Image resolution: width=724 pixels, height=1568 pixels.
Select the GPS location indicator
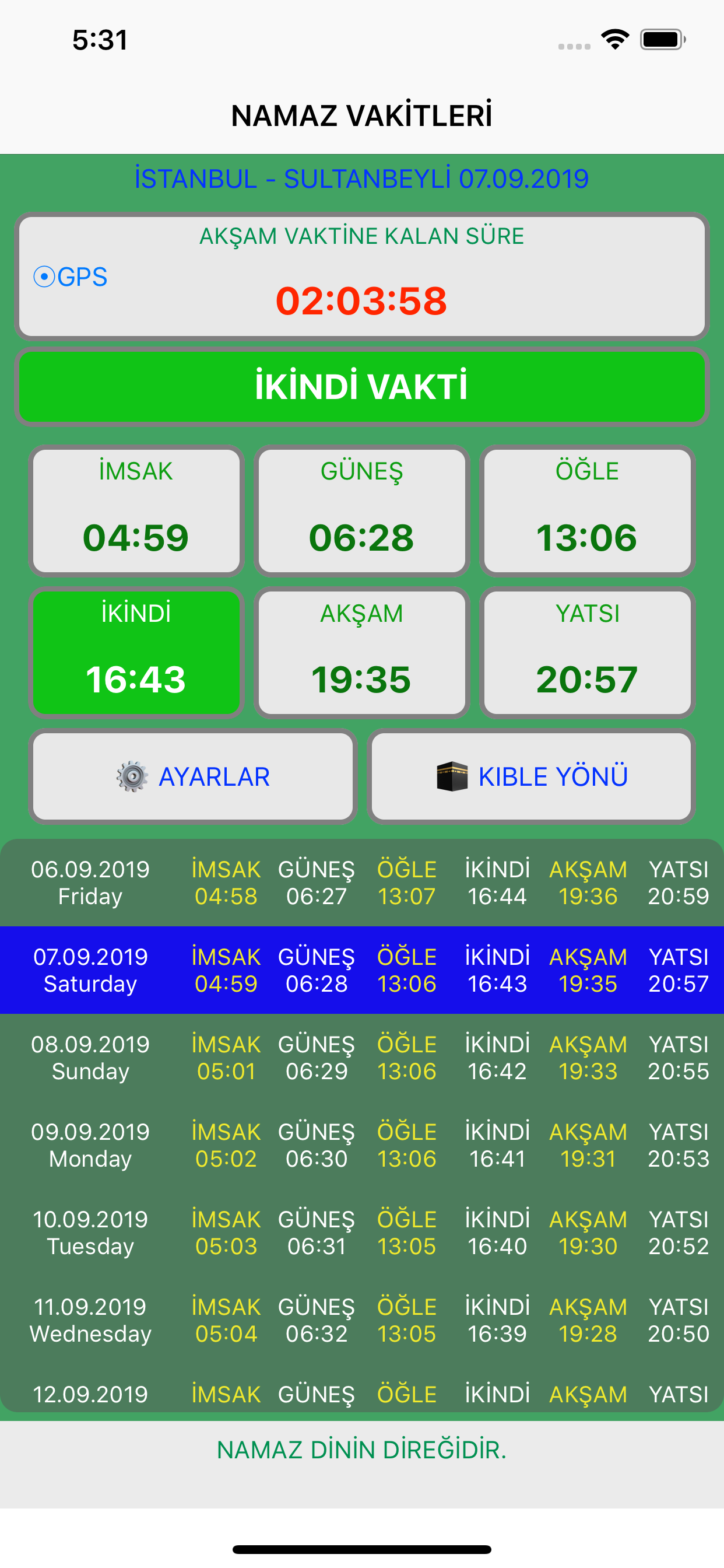tap(71, 278)
